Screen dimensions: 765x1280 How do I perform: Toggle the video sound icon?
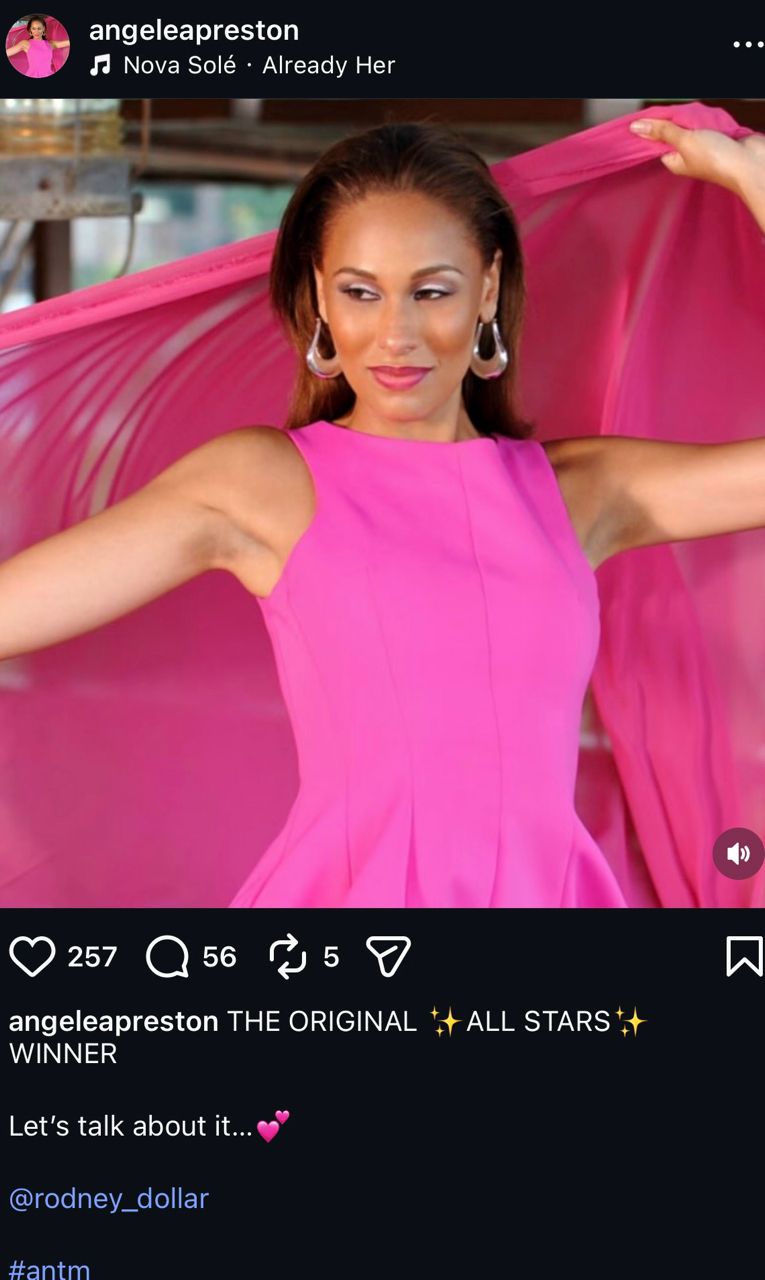[738, 853]
